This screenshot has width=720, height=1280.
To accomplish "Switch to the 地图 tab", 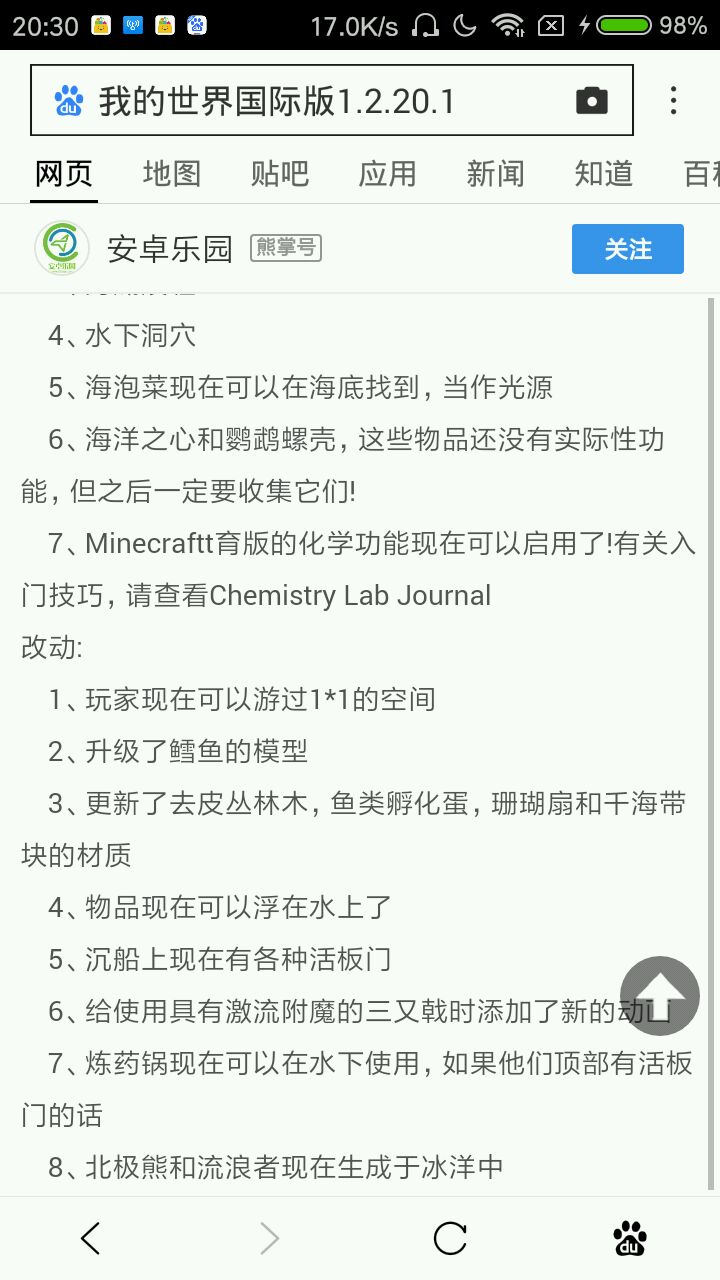I will [172, 173].
